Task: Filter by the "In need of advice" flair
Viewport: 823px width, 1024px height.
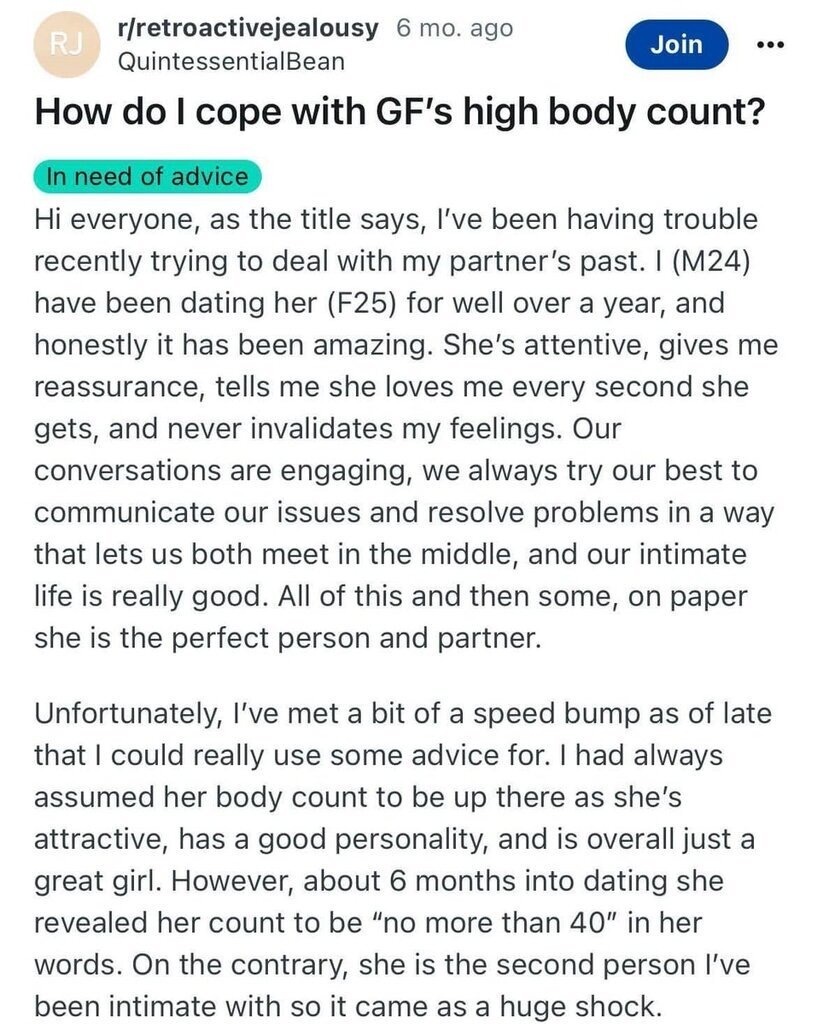Action: (147, 177)
